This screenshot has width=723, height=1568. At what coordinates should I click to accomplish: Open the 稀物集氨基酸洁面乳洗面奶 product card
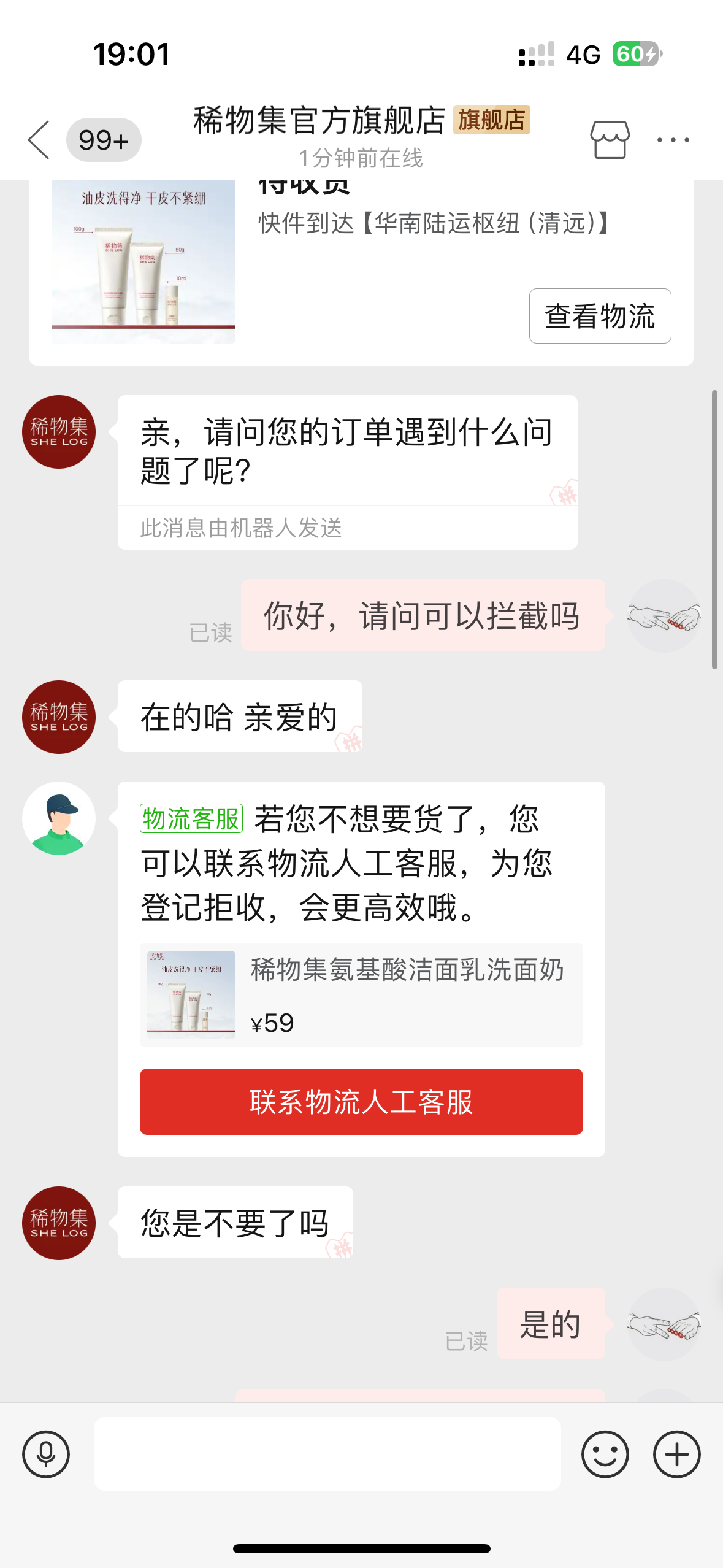coord(361,995)
